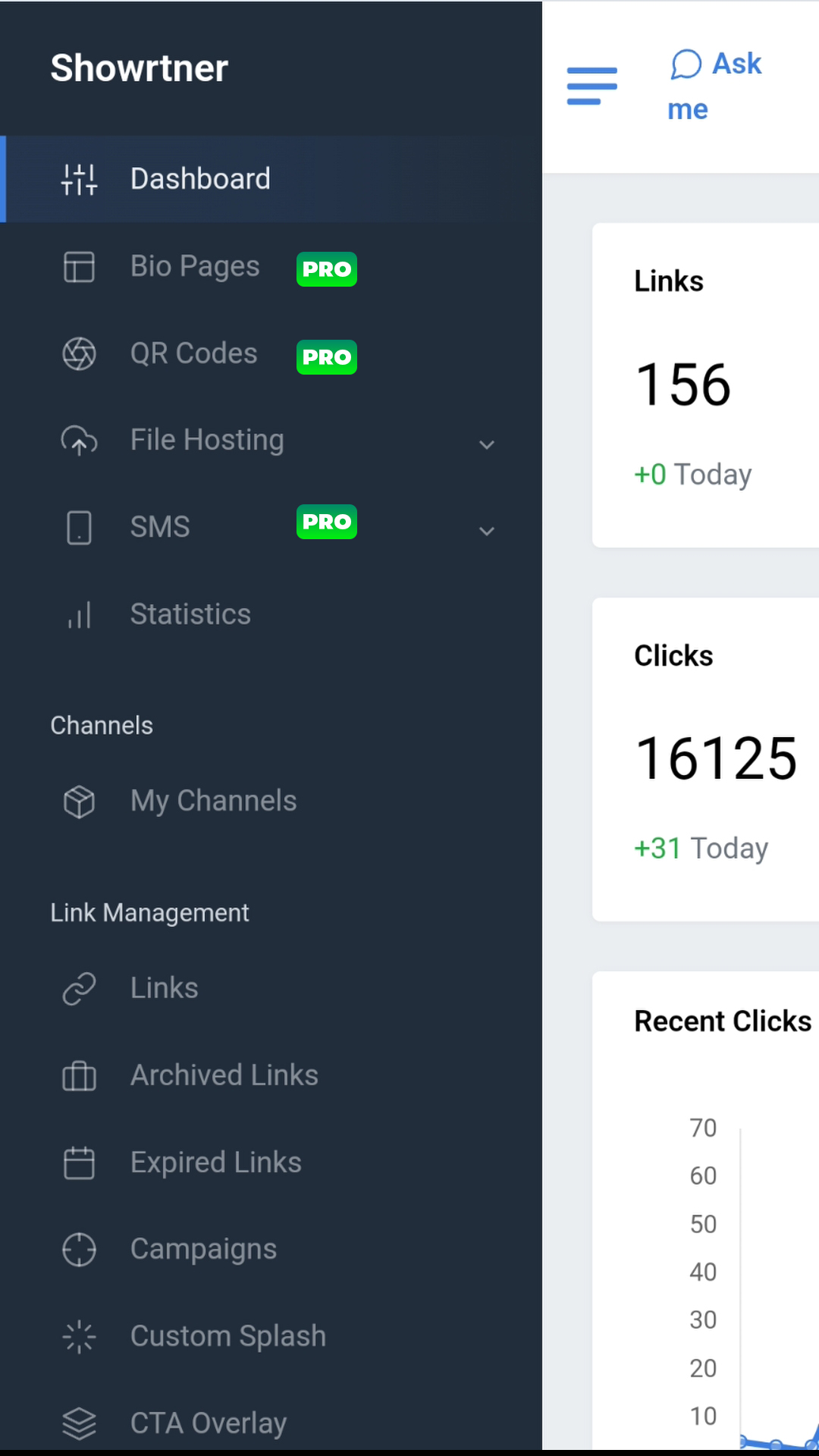Go to Dashboard
Image resolution: width=819 pixels, height=1456 pixels.
pyautogui.click(x=200, y=179)
